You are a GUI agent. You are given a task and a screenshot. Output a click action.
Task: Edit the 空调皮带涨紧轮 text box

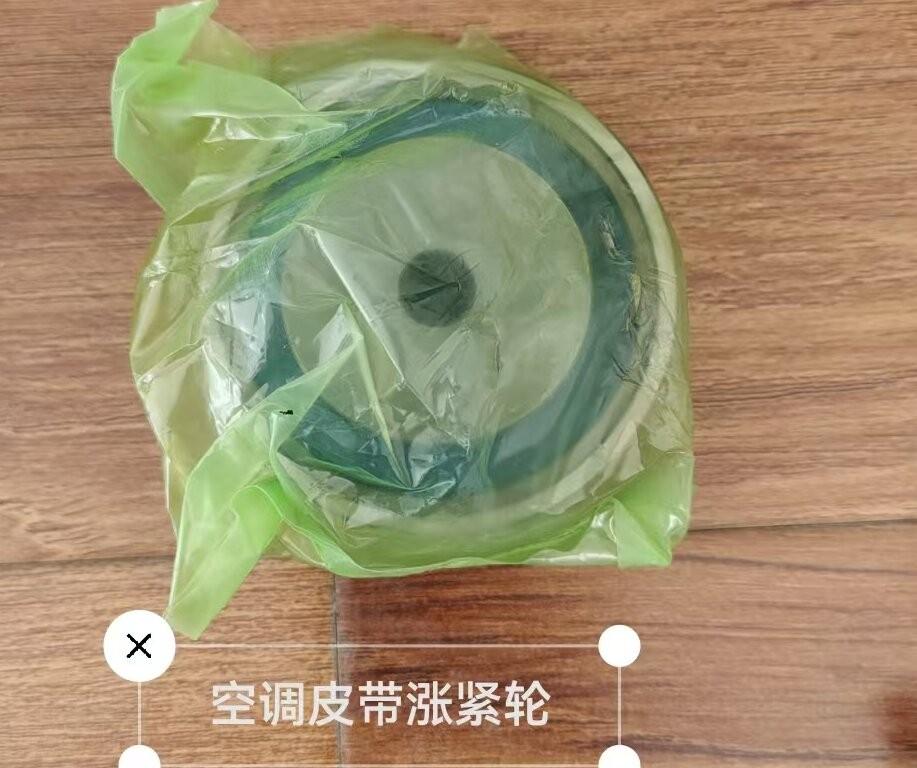click(x=379, y=705)
